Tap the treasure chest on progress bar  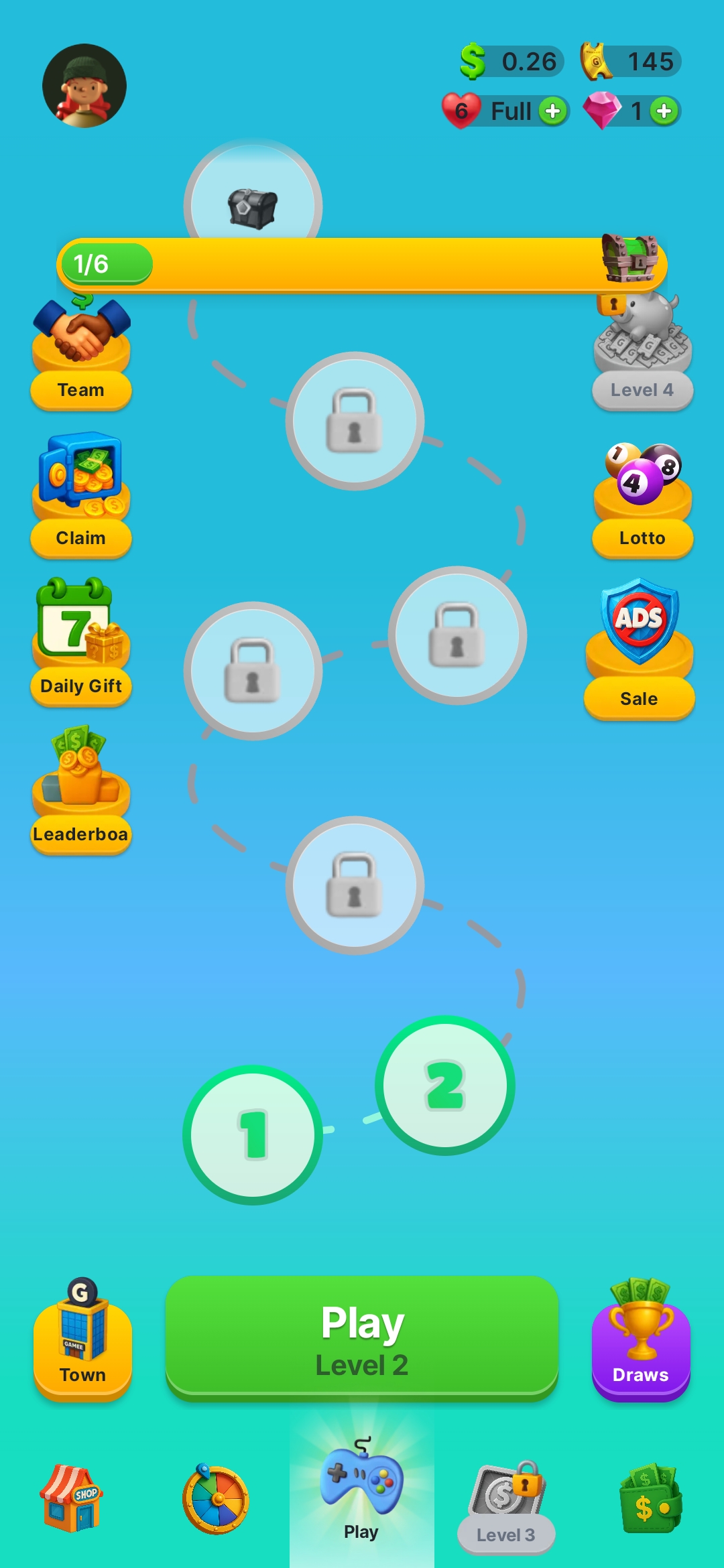pyautogui.click(x=630, y=258)
